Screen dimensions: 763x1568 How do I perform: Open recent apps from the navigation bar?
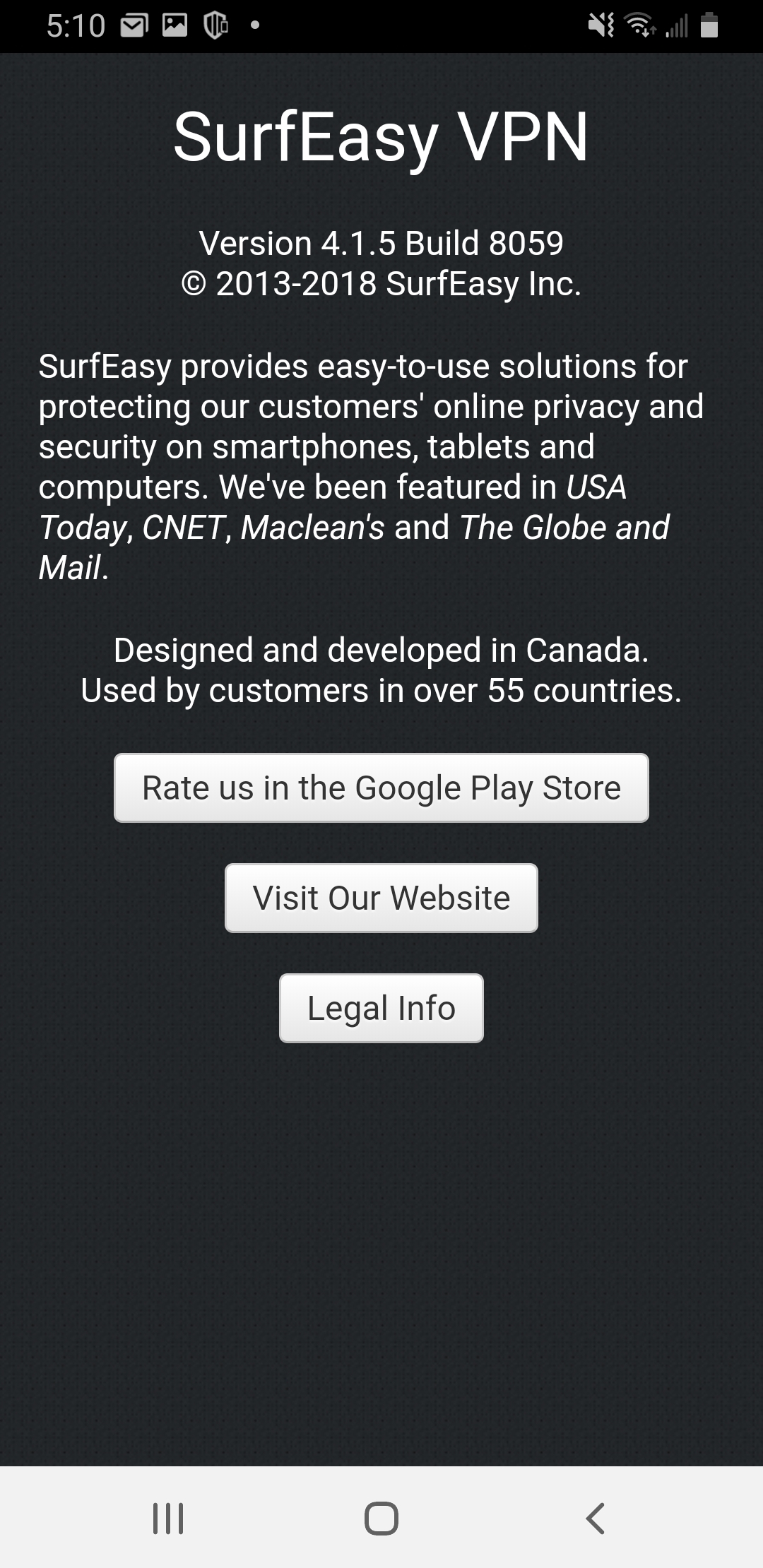point(168,1518)
